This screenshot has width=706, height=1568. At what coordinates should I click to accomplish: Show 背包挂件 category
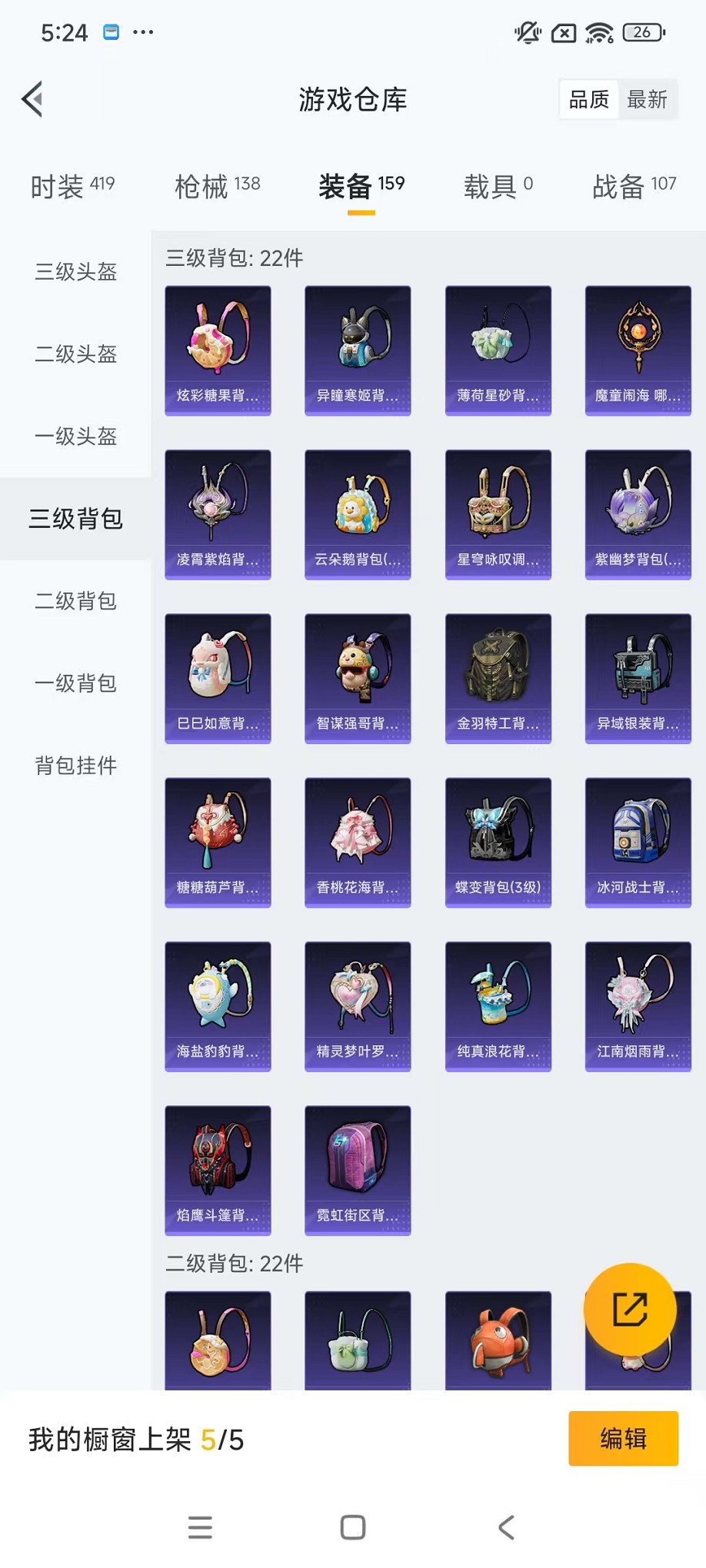click(75, 765)
